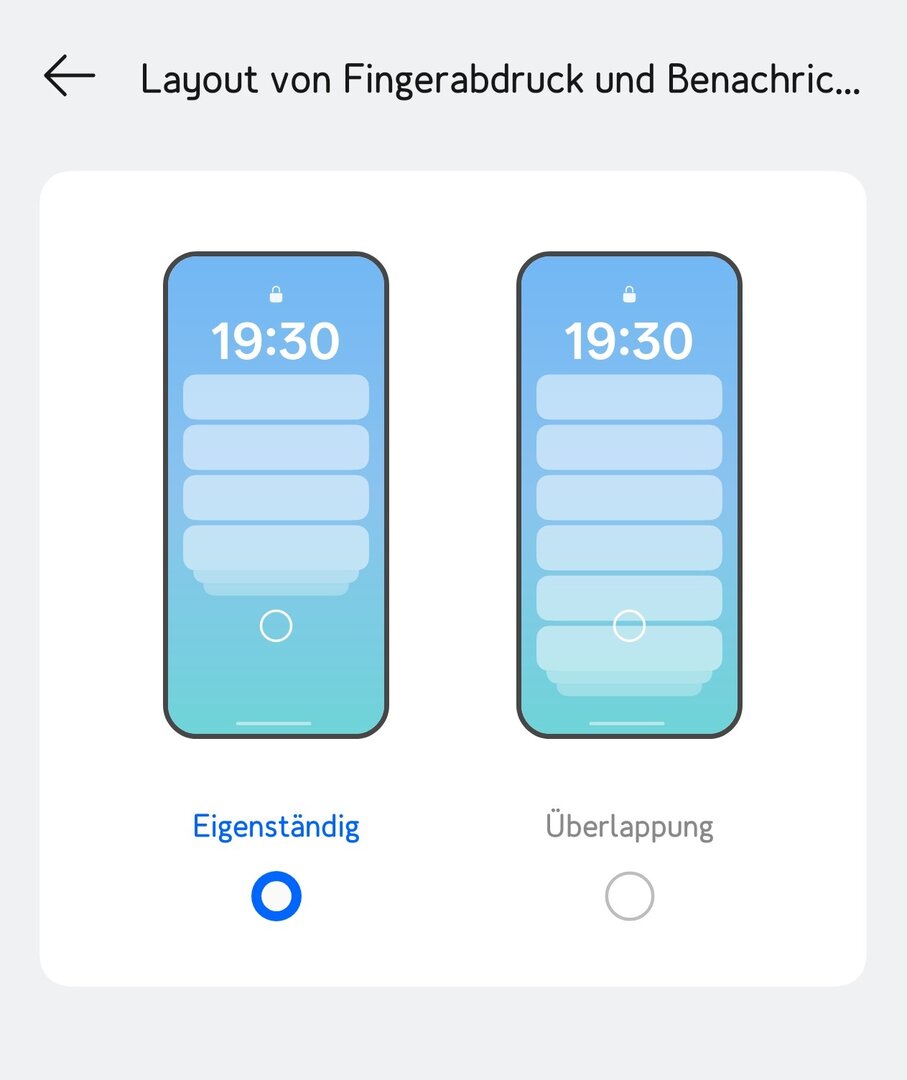Viewport: 907px width, 1080px height.
Task: Pick the Überlappung layout preview
Action: pyautogui.click(x=629, y=495)
